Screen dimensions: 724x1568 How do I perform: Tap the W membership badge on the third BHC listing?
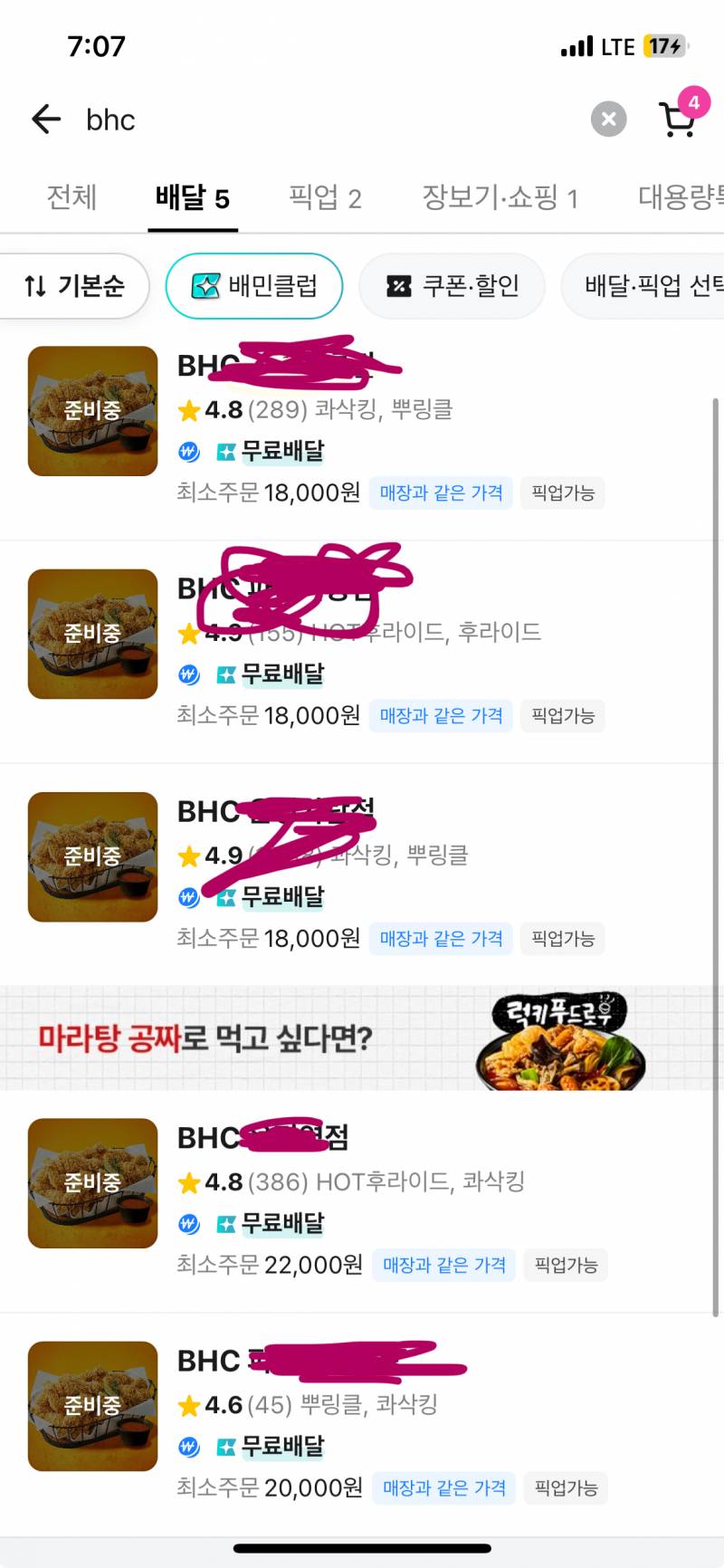tap(187, 897)
